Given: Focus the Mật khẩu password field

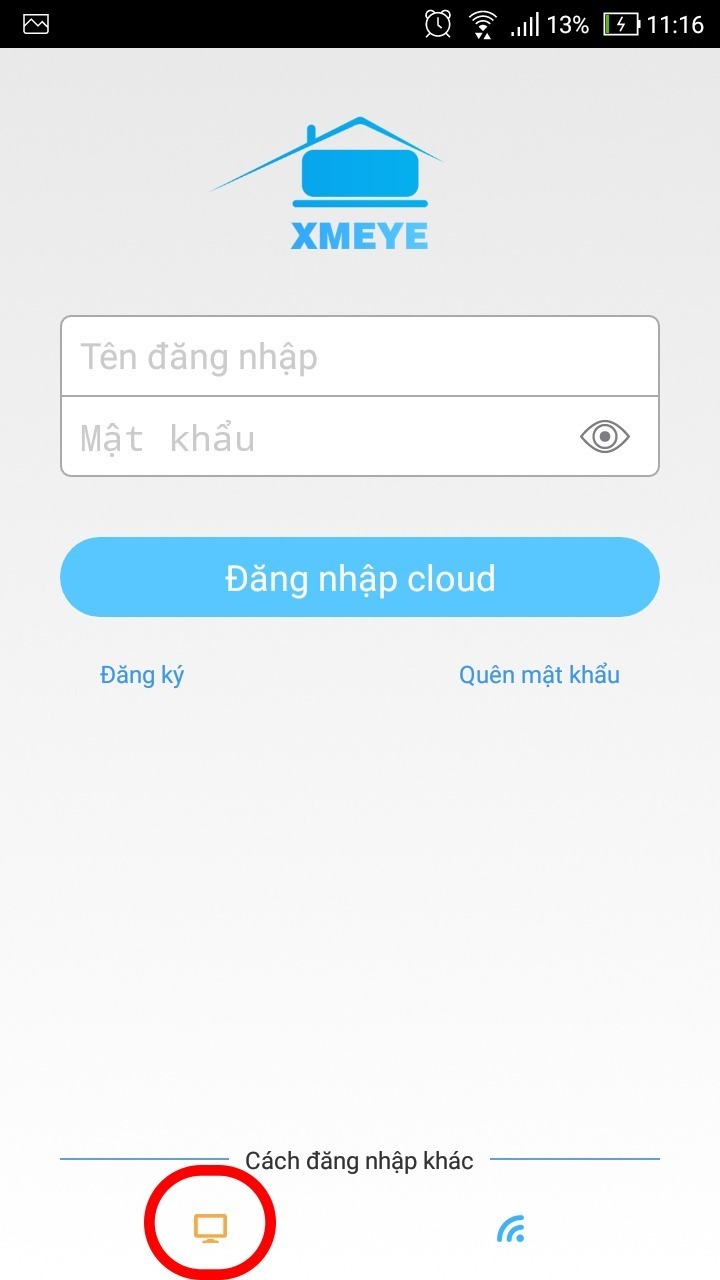Looking at the screenshot, I should [x=320, y=437].
